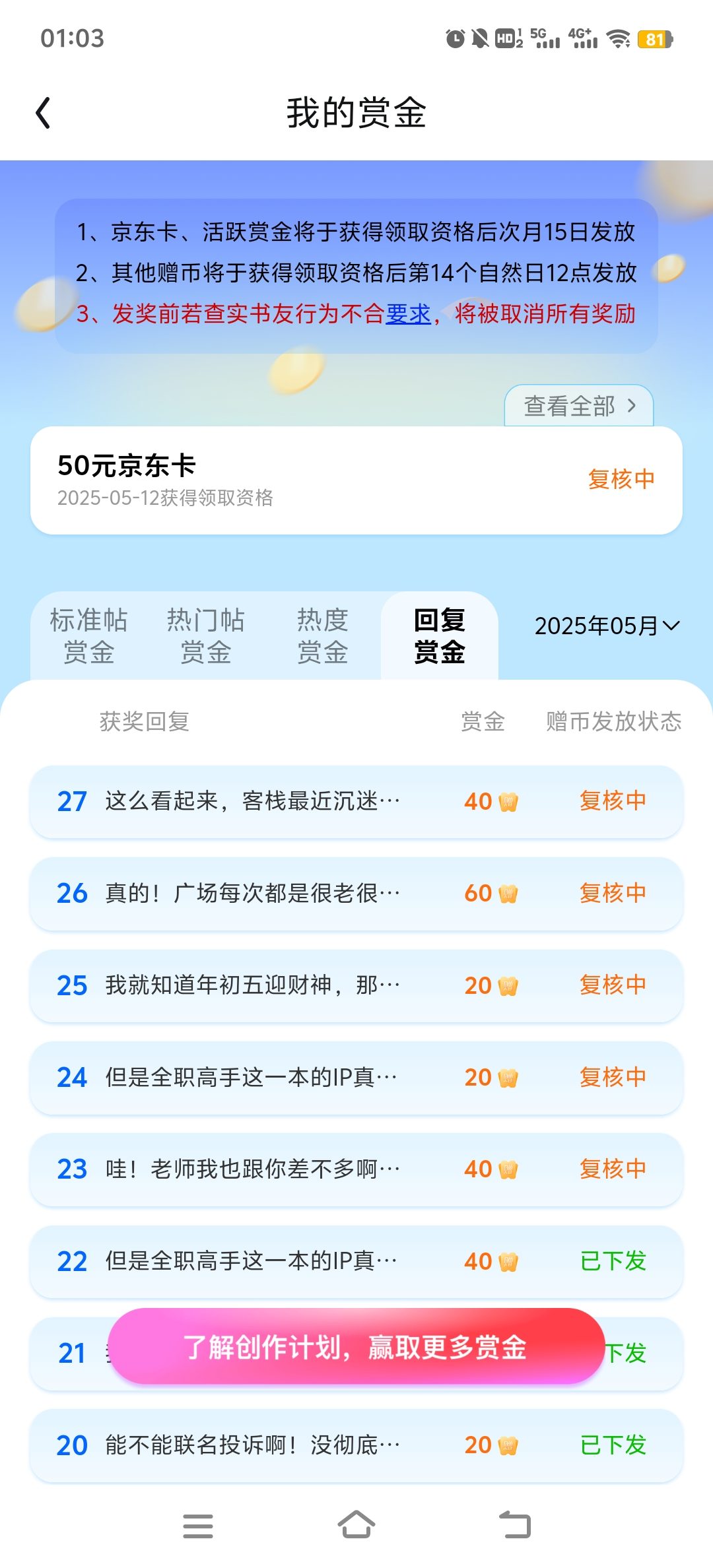Image resolution: width=713 pixels, height=1568 pixels.
Task: Switch to the 热度赏金 tab
Action: click(322, 636)
